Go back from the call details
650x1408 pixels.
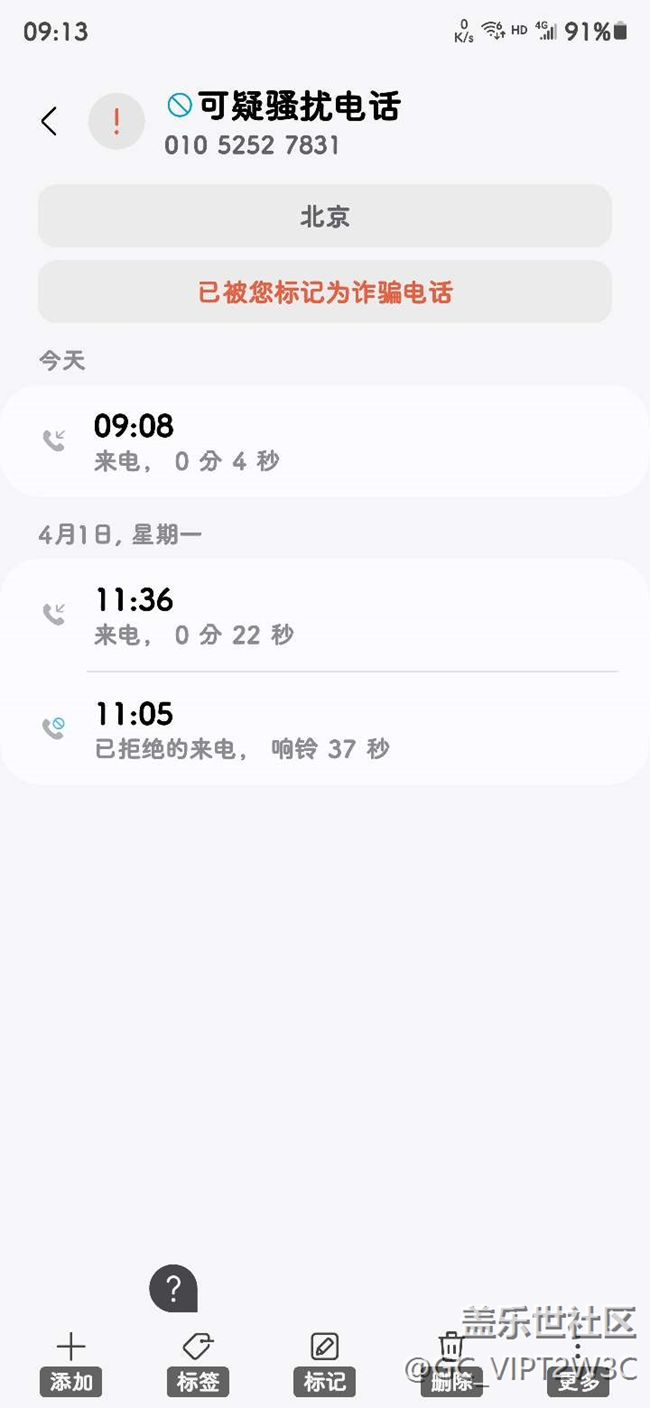[48, 122]
